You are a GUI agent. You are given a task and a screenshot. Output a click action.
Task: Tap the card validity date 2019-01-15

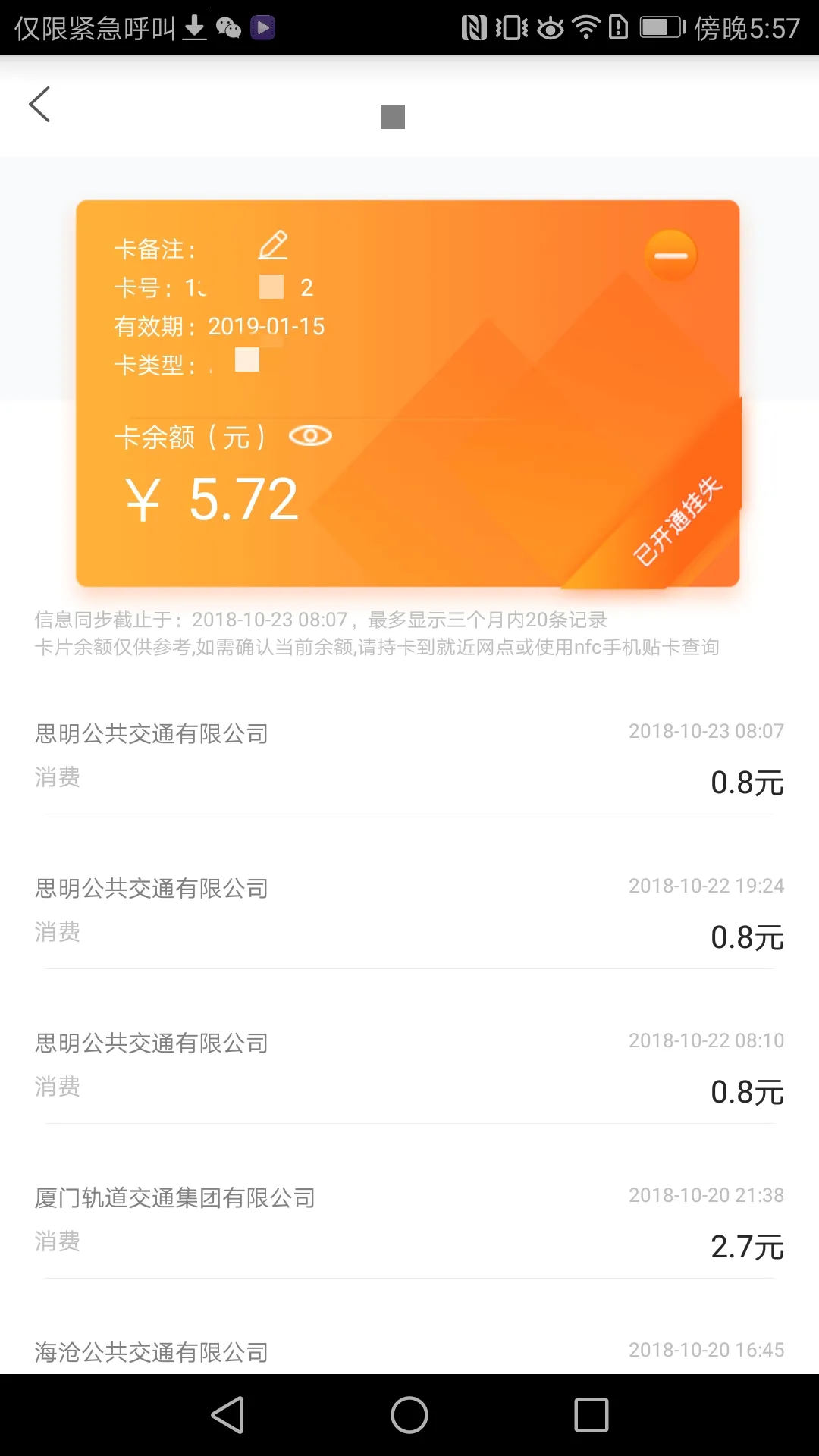267,326
